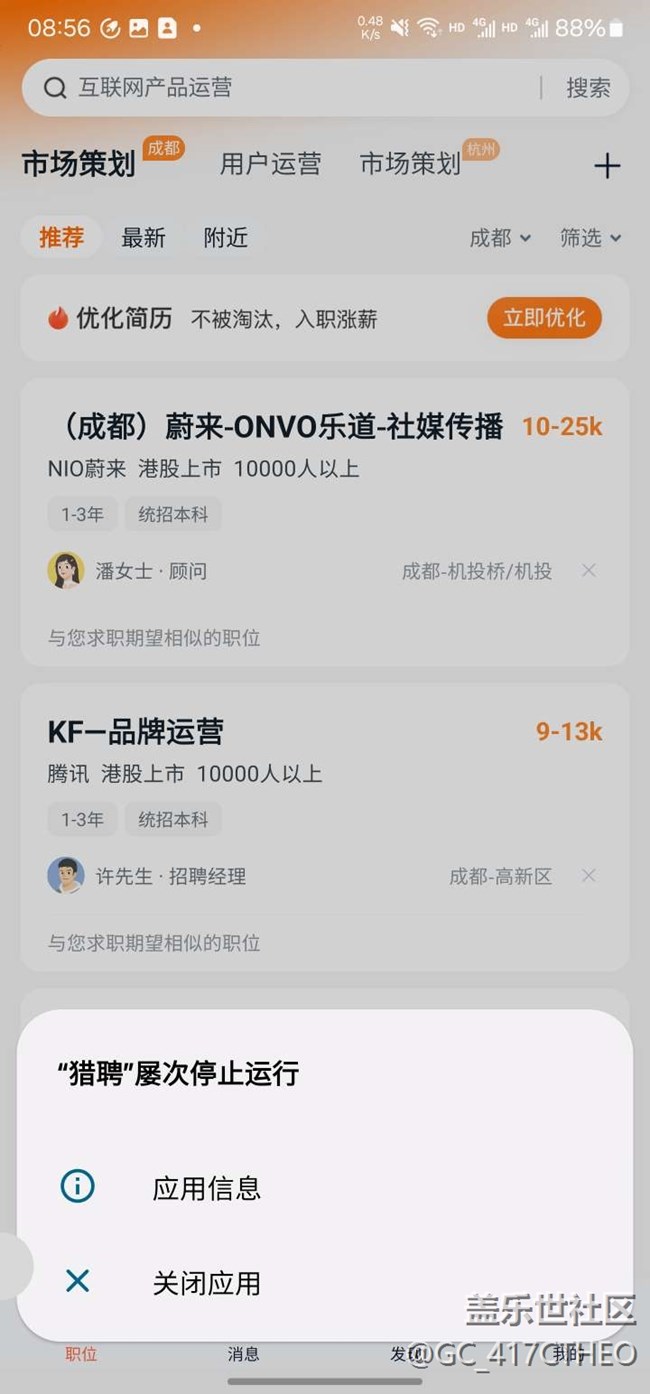This screenshot has width=650, height=1394.
Task: Dismiss the 蔚来 job card with X
Action: 589,570
